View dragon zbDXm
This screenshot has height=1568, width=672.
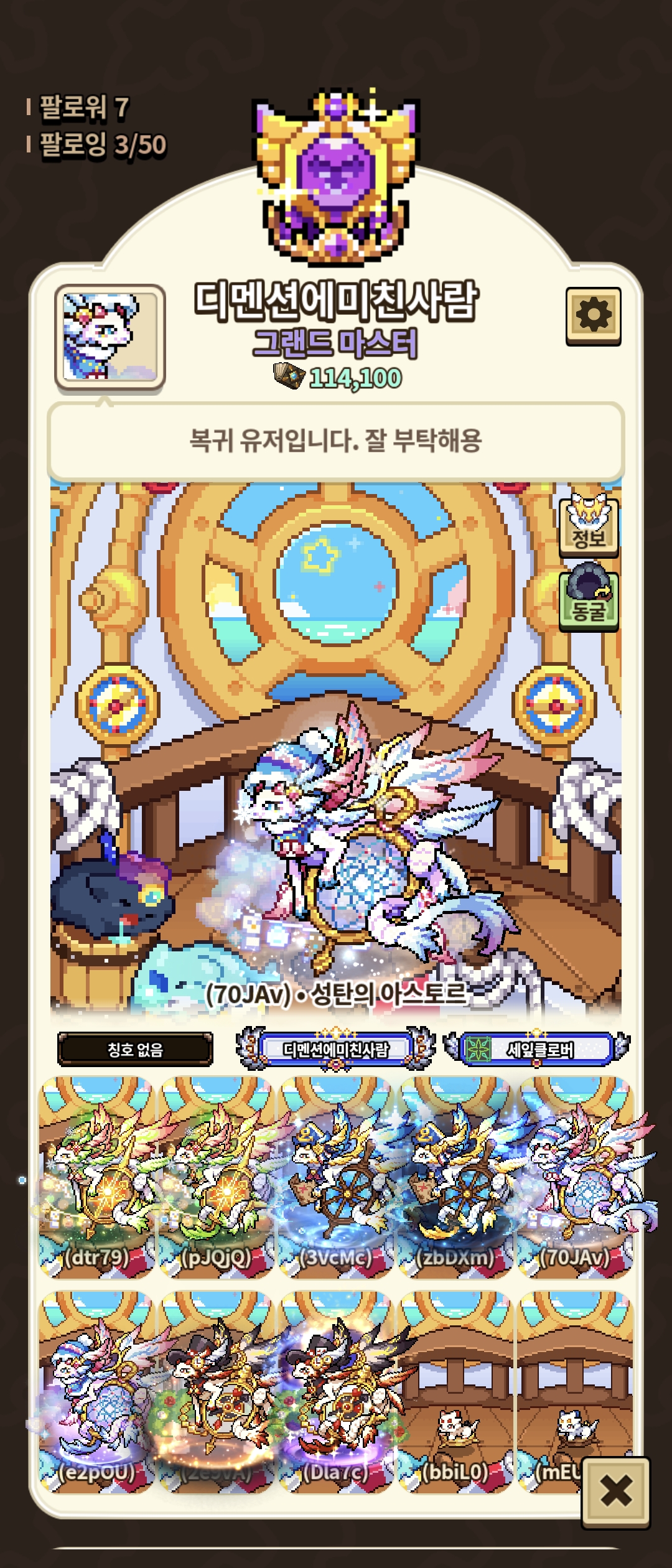tap(455, 1177)
